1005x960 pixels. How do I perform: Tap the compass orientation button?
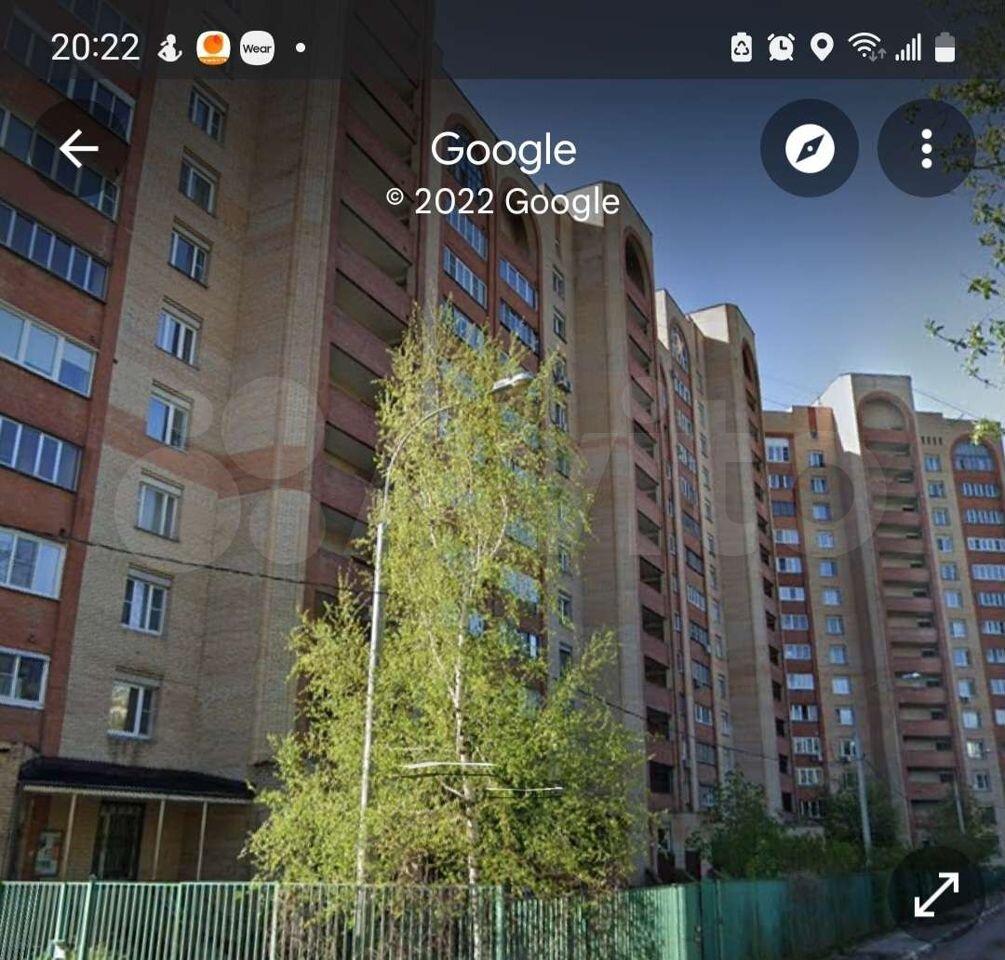[x=809, y=149]
